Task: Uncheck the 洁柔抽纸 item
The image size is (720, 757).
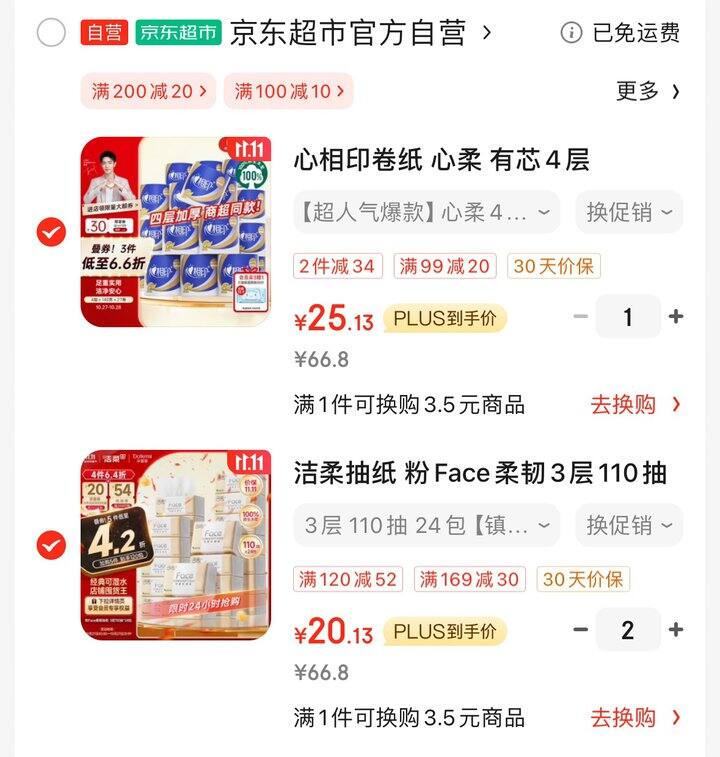Action: click(x=51, y=546)
